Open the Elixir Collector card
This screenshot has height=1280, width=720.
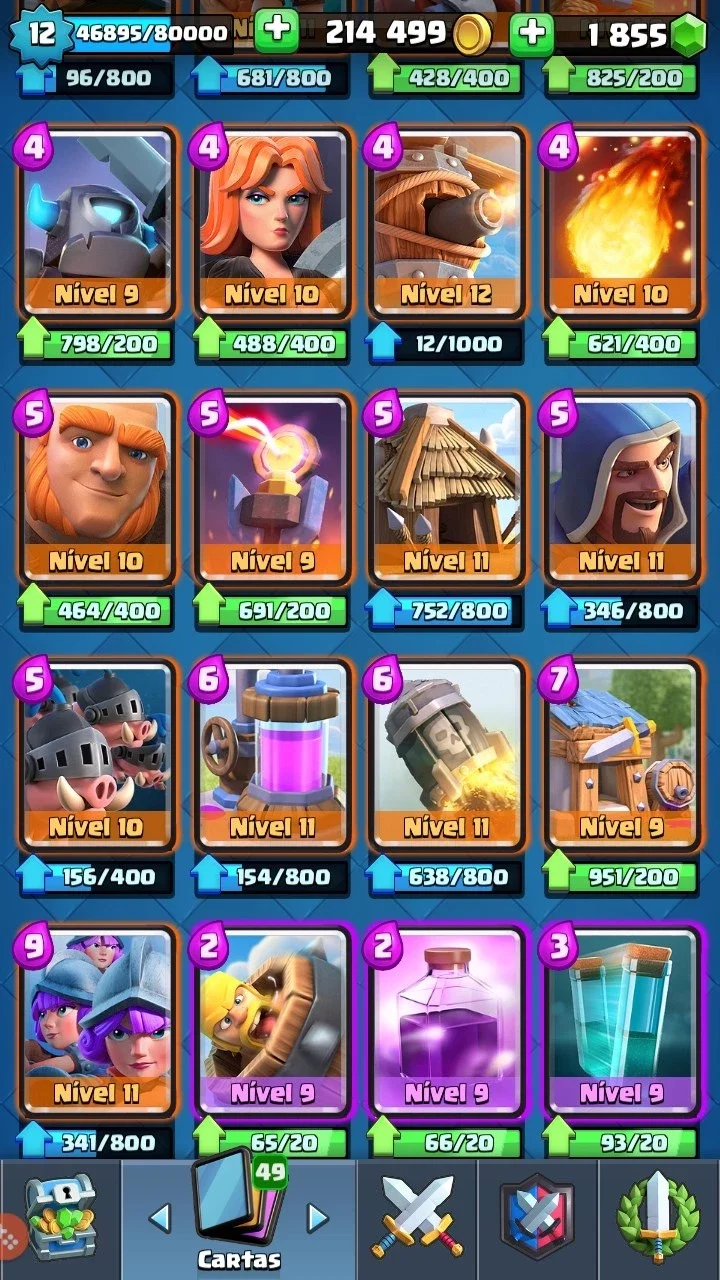271,755
